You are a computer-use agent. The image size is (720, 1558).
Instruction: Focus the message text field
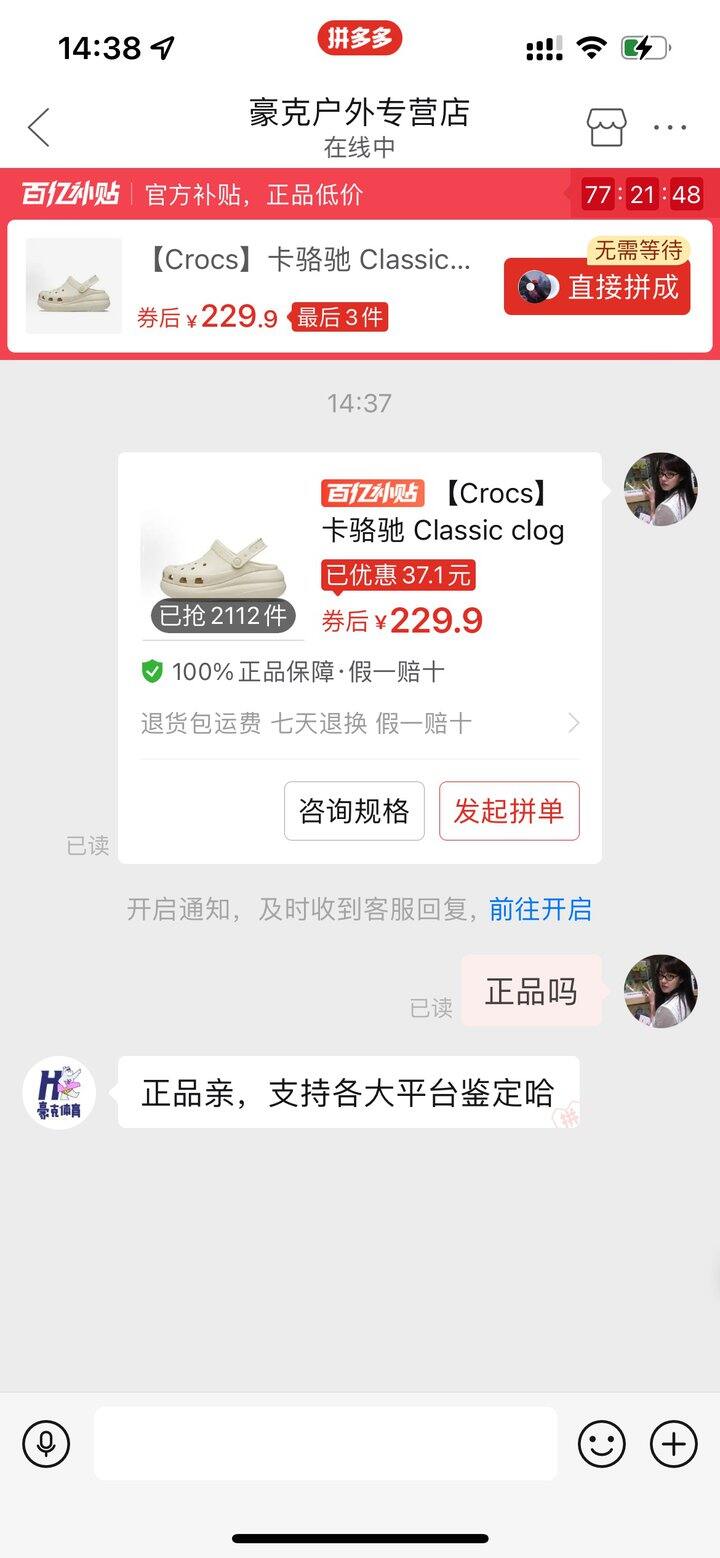[326, 1444]
